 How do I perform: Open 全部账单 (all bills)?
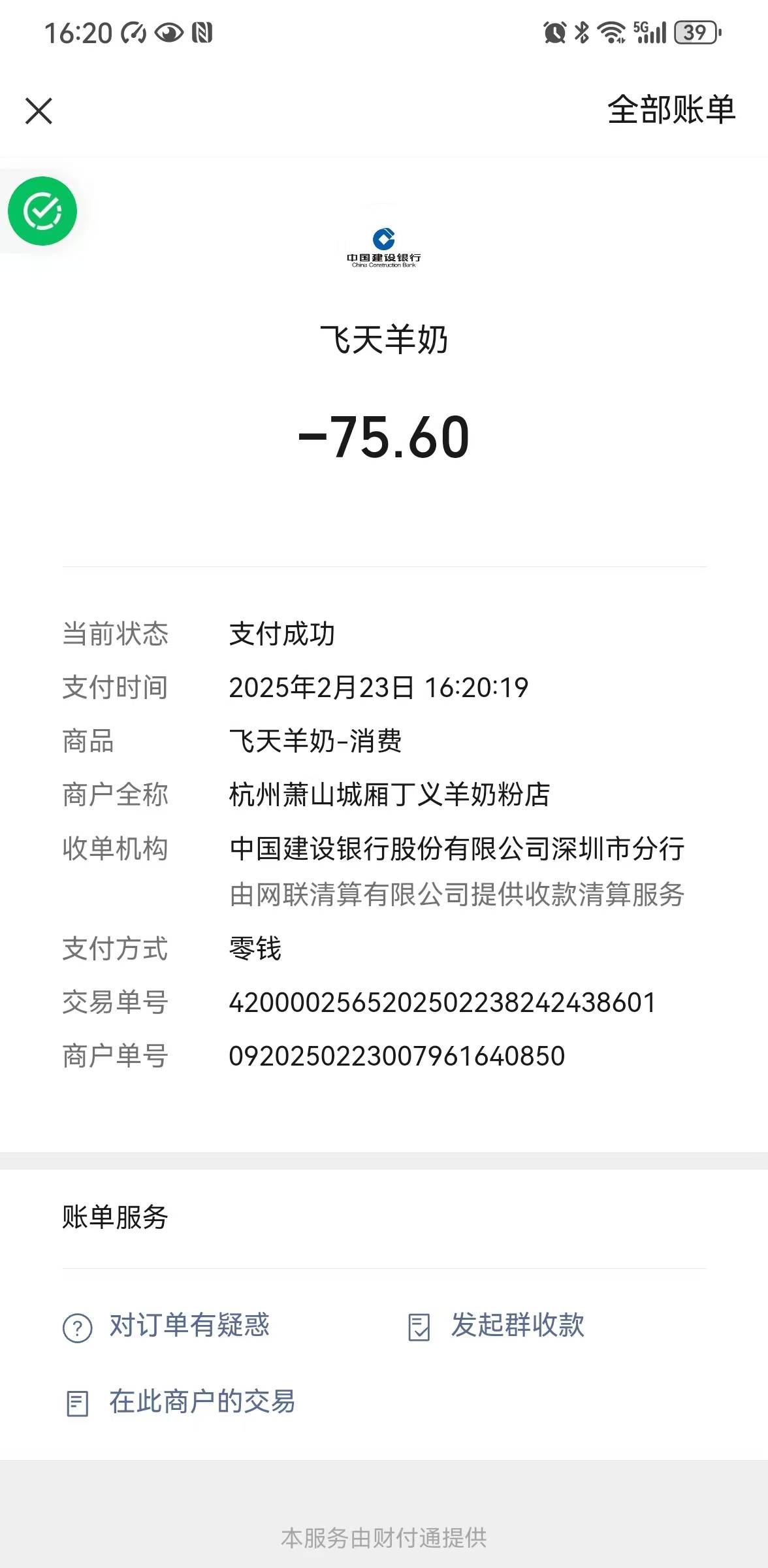pyautogui.click(x=671, y=110)
